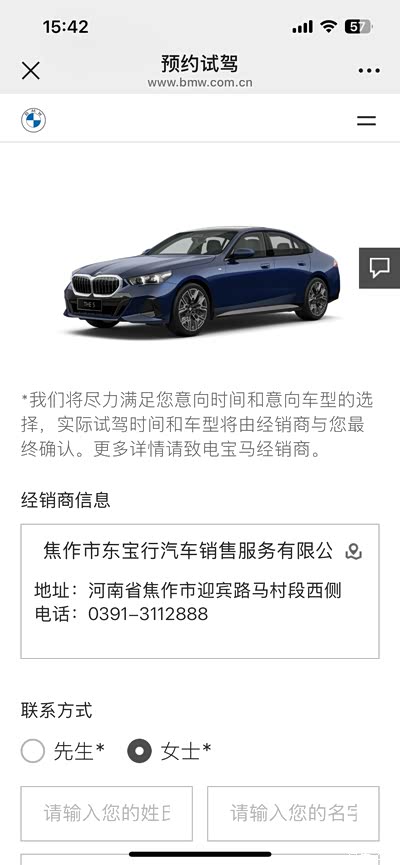Open the dealer map location icon

353,551
